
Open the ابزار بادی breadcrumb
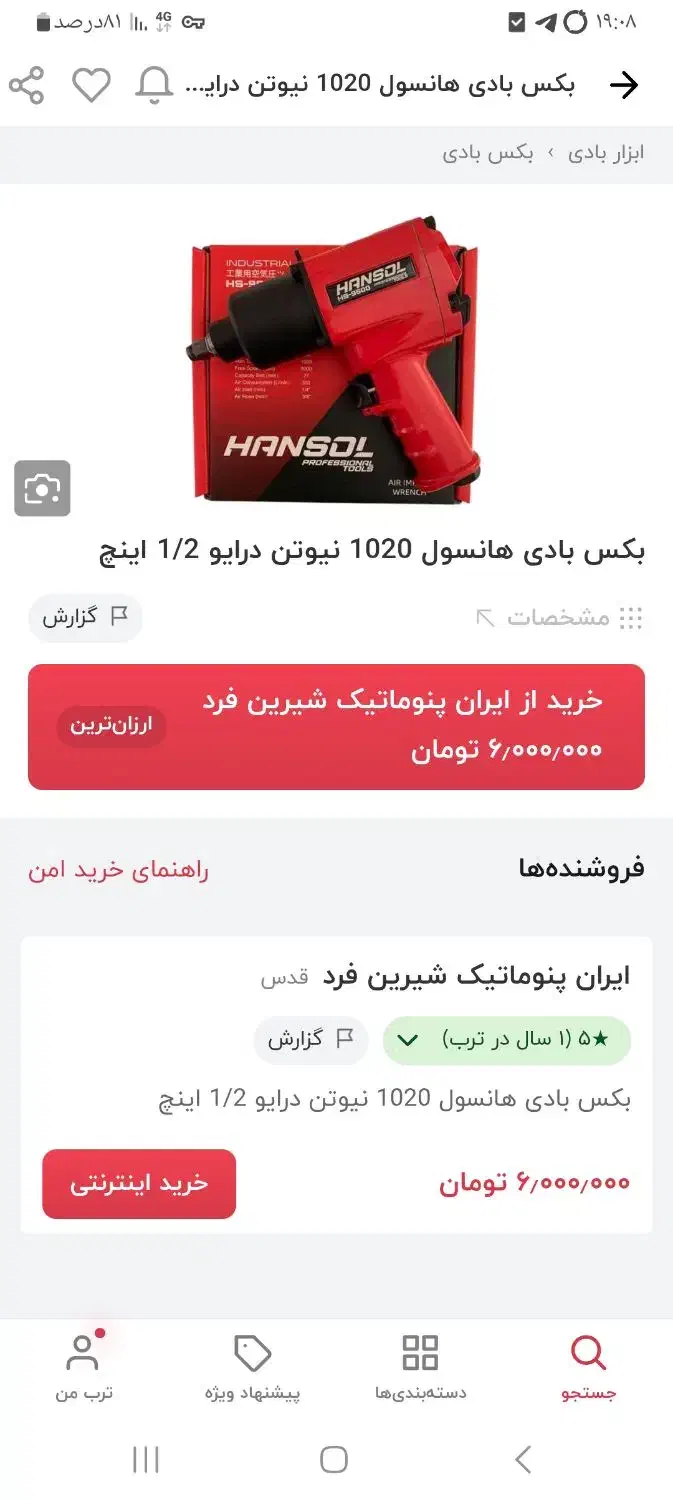606,153
